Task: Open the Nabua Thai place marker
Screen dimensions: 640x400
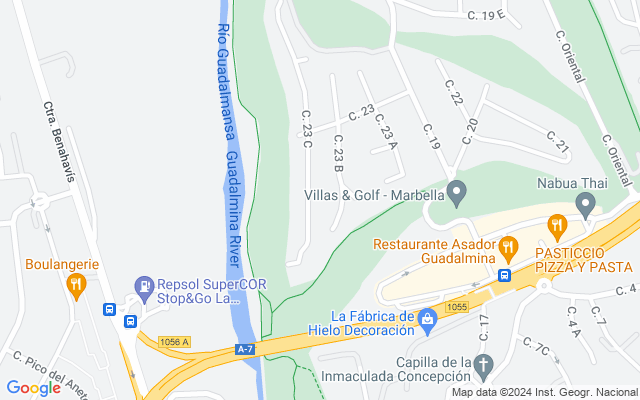Action: [x=586, y=204]
